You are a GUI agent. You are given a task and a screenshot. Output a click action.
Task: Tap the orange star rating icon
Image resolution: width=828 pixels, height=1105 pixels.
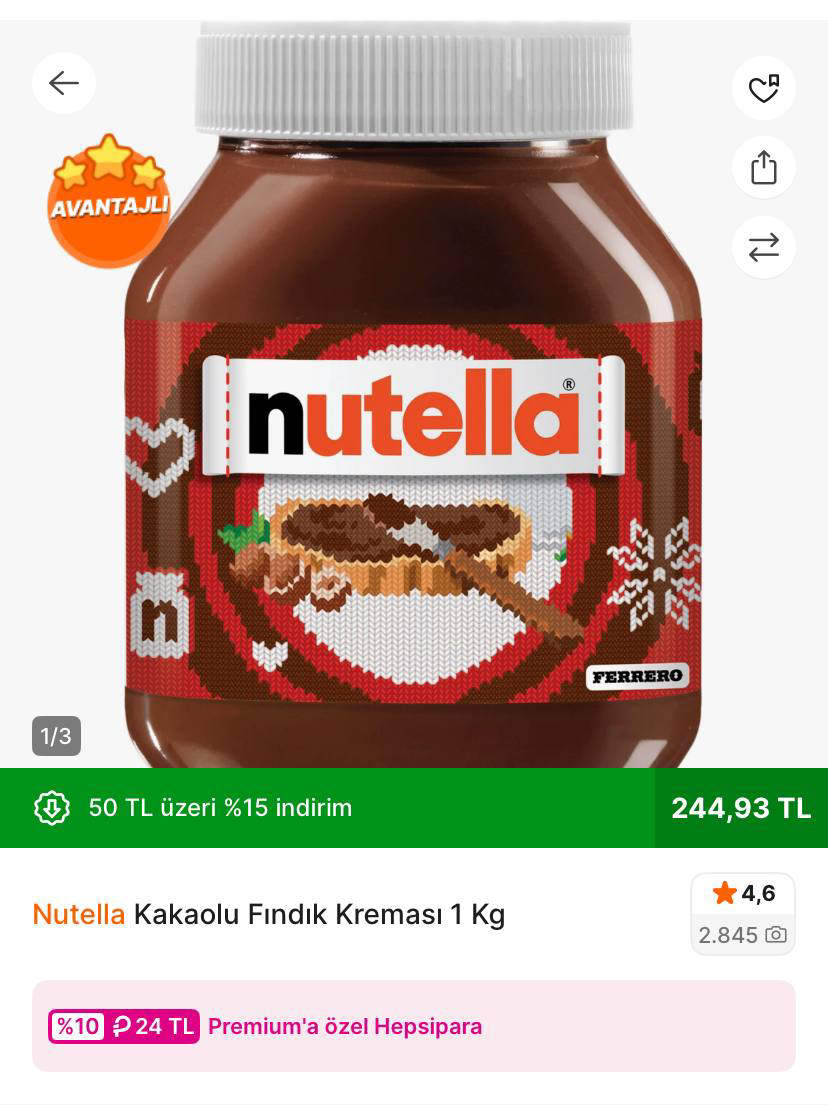click(x=723, y=894)
